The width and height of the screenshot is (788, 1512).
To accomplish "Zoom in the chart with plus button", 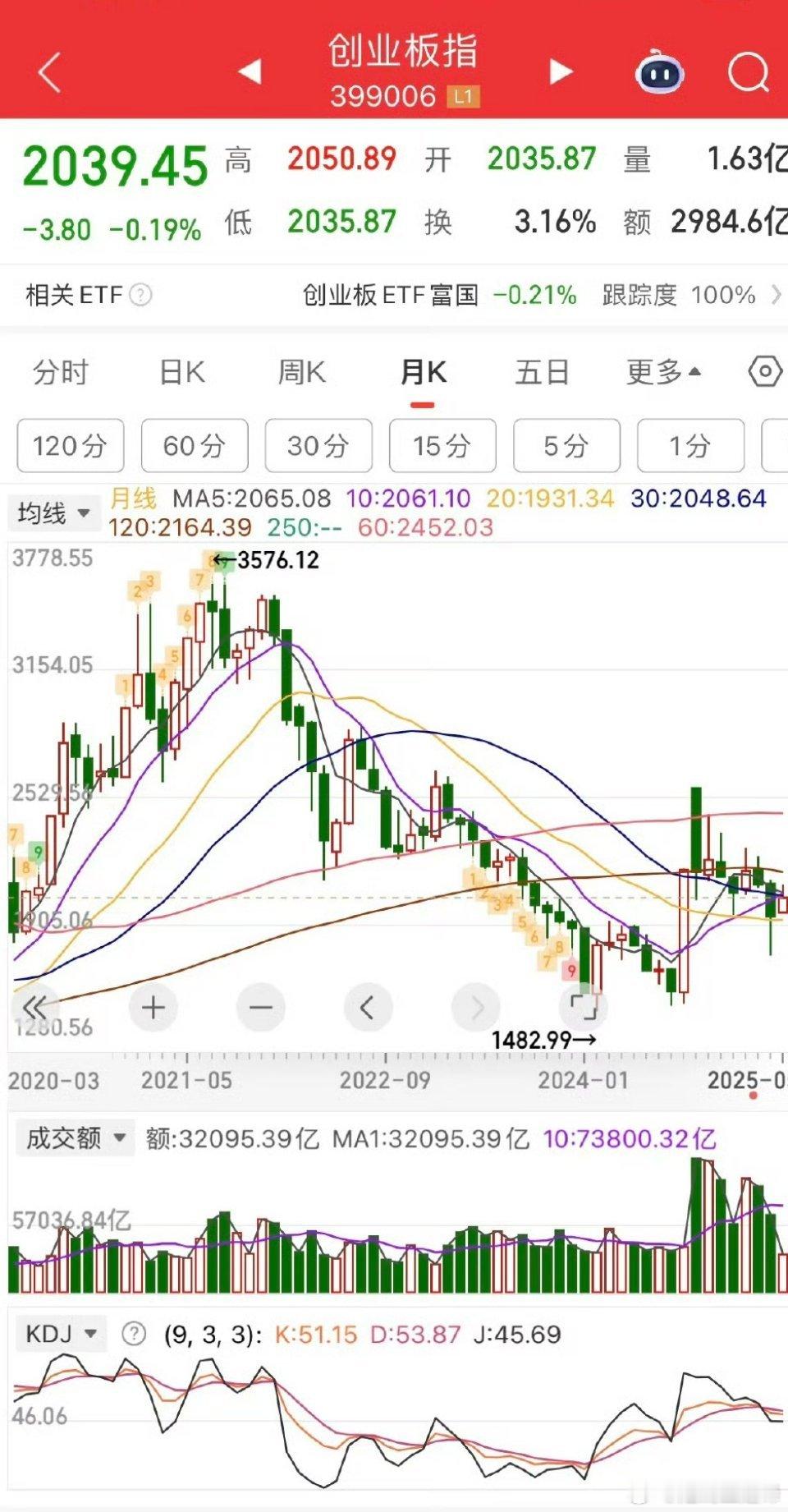I will click(153, 1007).
